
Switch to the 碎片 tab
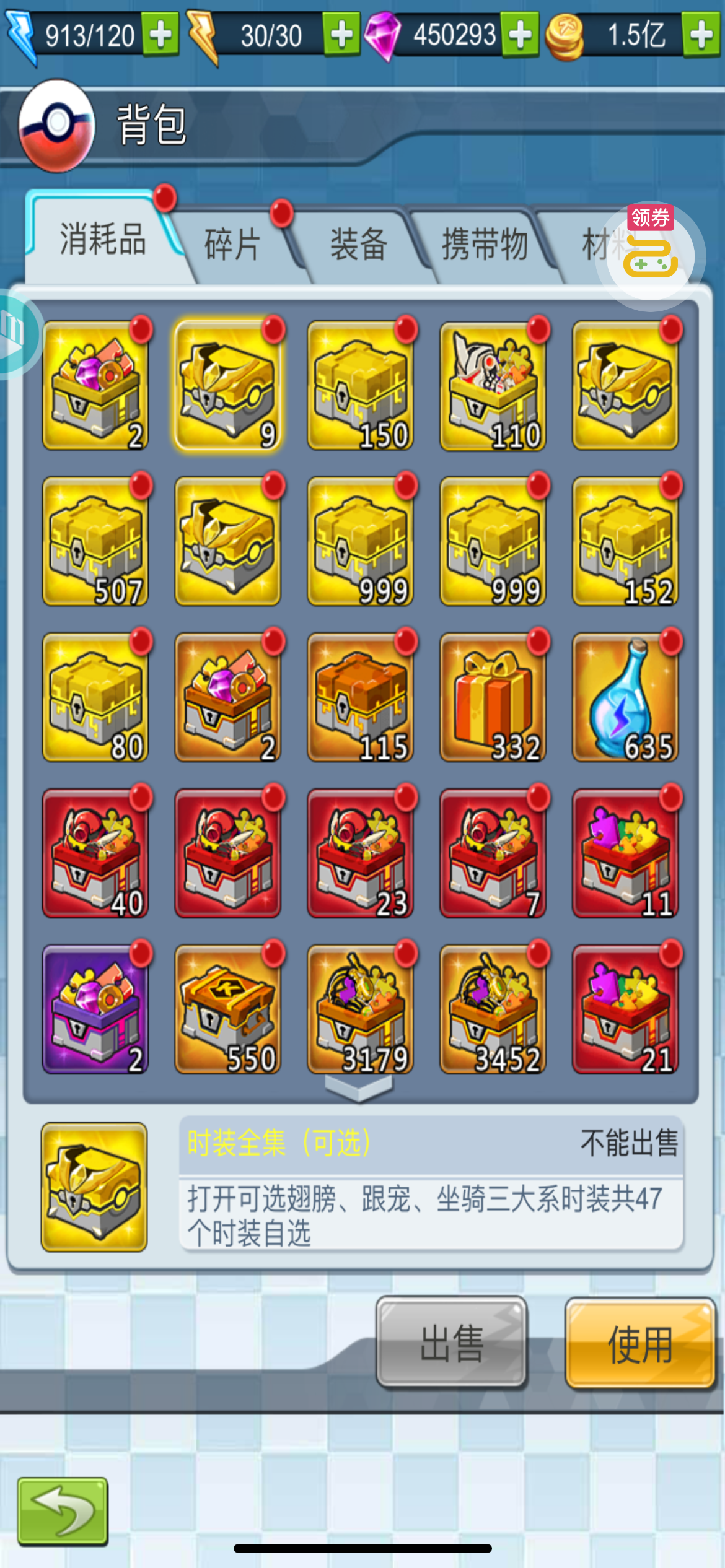[232, 244]
